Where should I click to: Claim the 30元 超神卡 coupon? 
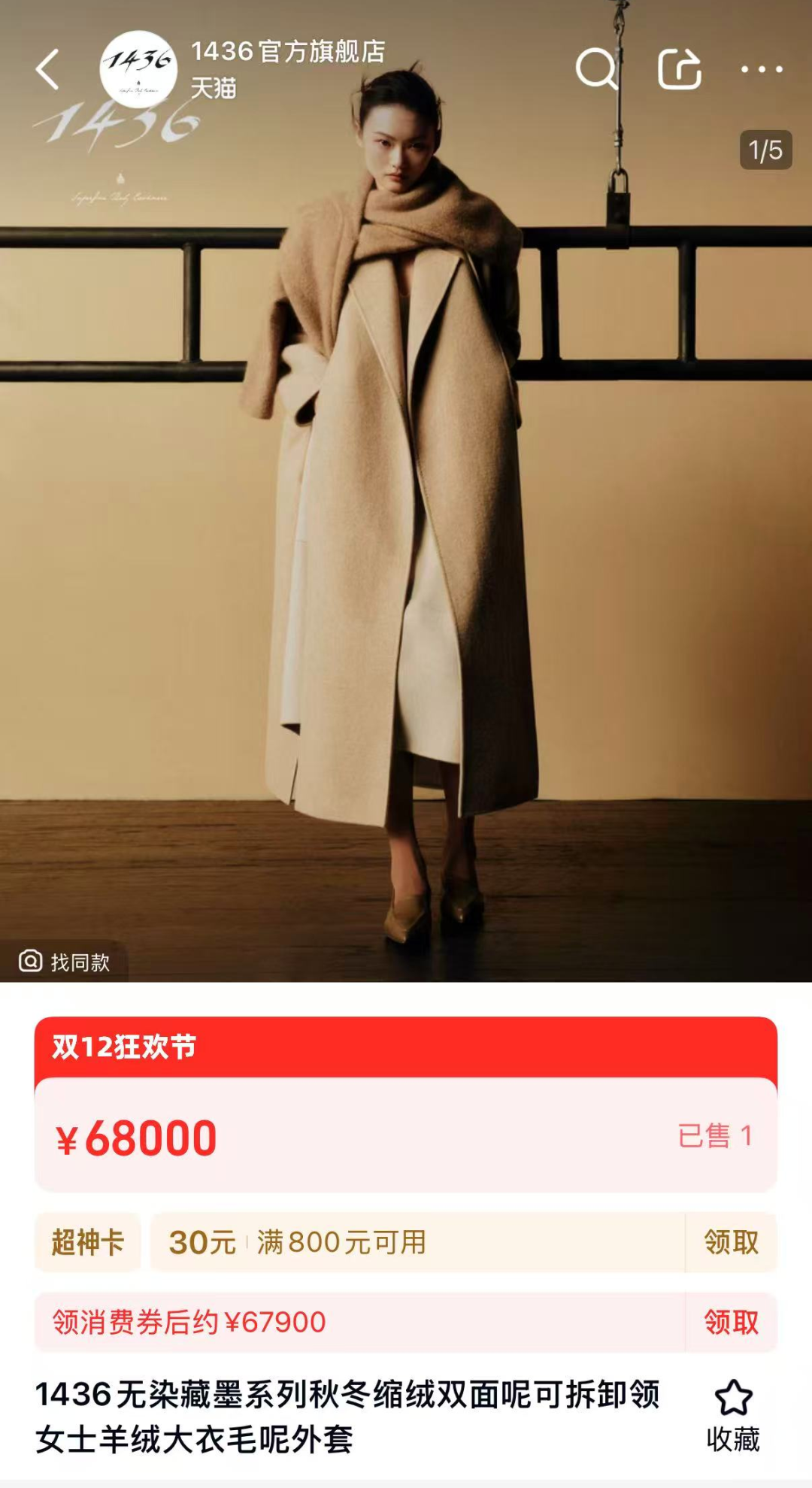coord(730,1242)
